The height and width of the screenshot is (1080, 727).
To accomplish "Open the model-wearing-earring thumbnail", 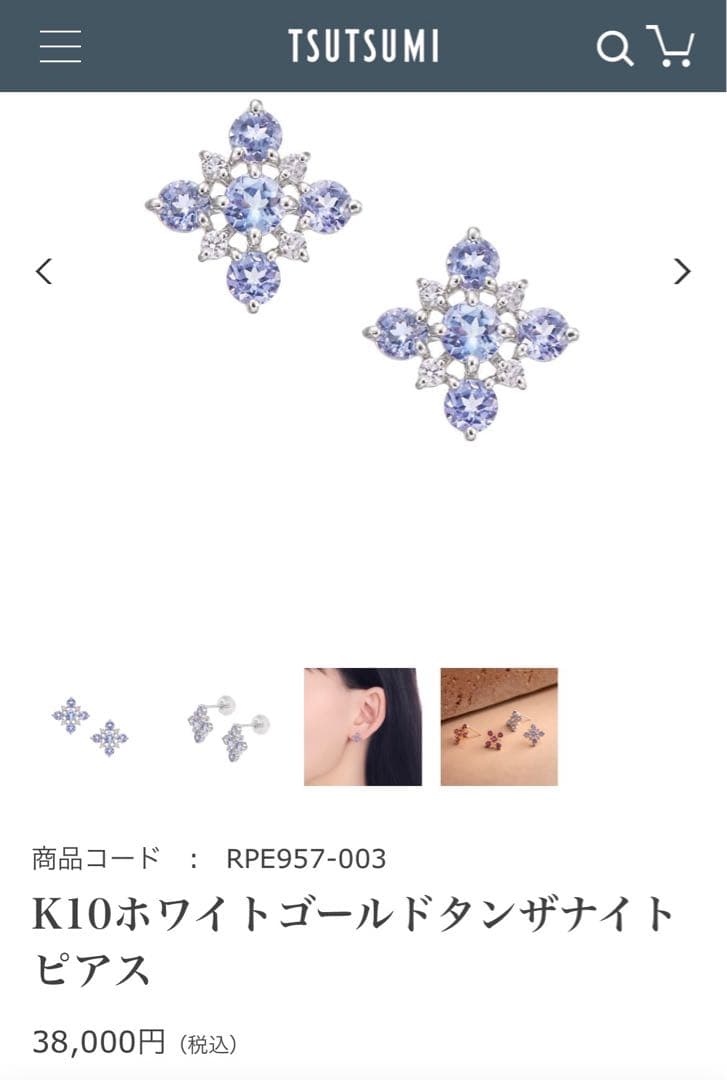I will (x=363, y=727).
